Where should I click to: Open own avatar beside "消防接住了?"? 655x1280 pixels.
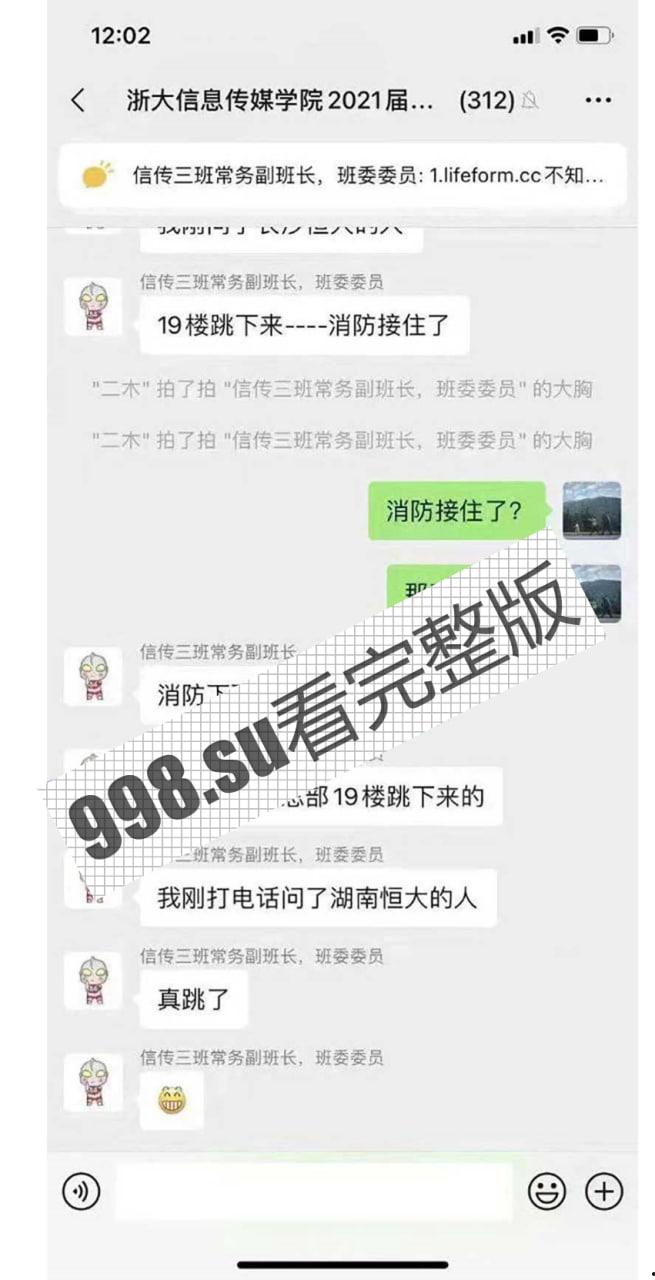pyautogui.click(x=591, y=510)
